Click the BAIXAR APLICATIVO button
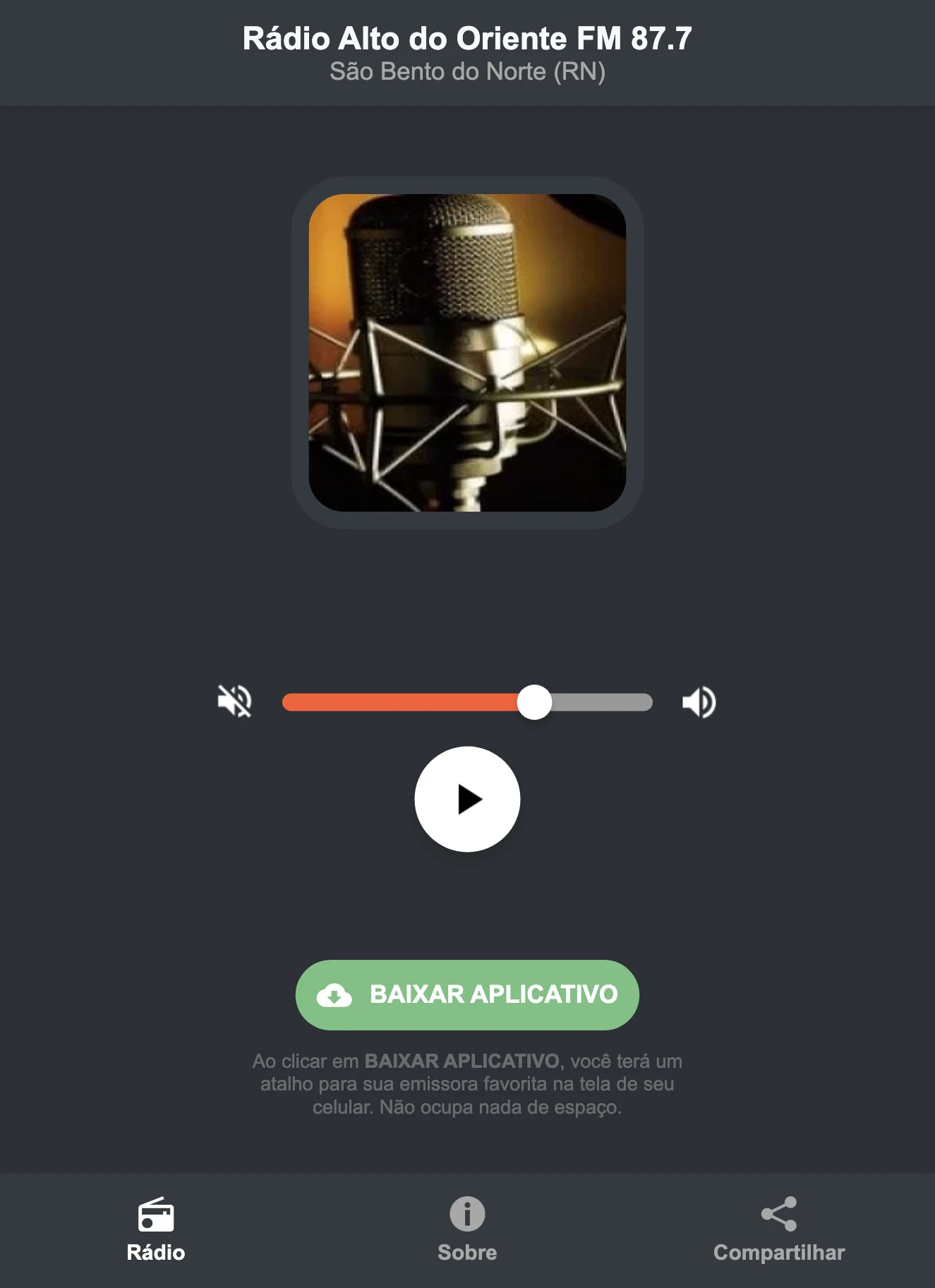Image resolution: width=935 pixels, height=1288 pixels. click(x=467, y=994)
